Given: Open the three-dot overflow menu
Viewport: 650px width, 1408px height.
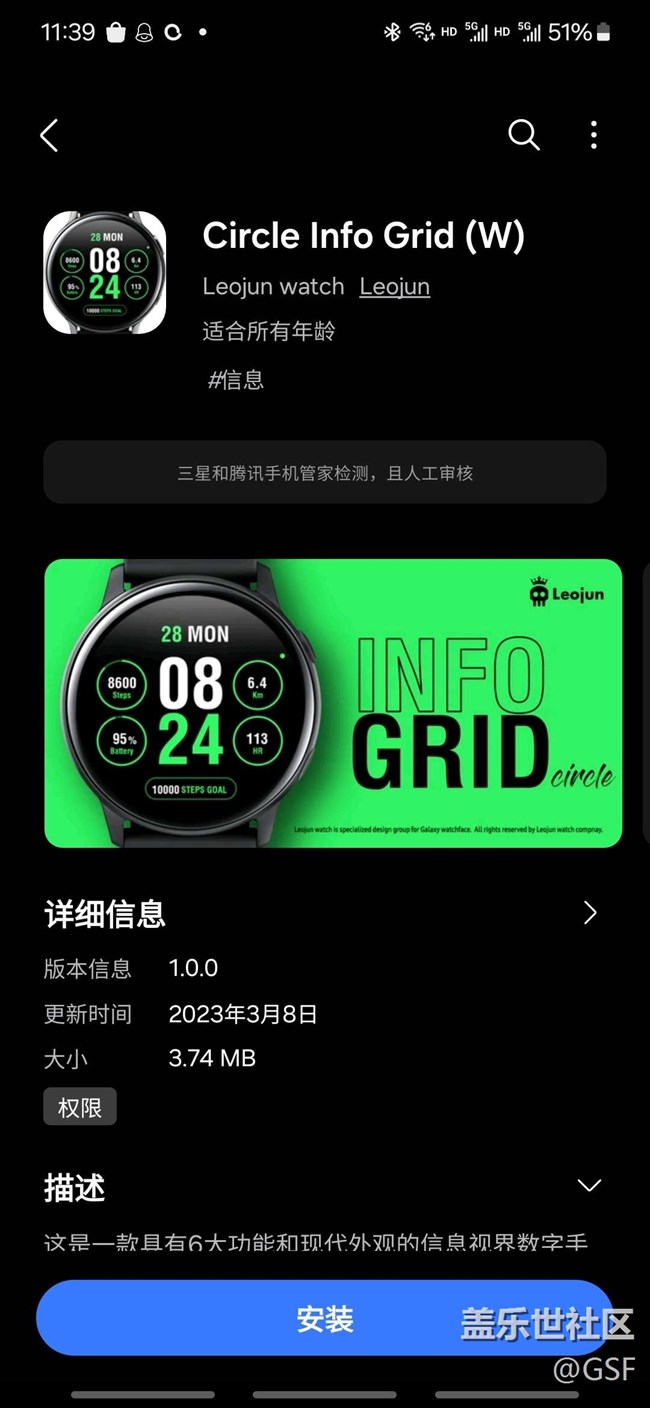Looking at the screenshot, I should (593, 135).
